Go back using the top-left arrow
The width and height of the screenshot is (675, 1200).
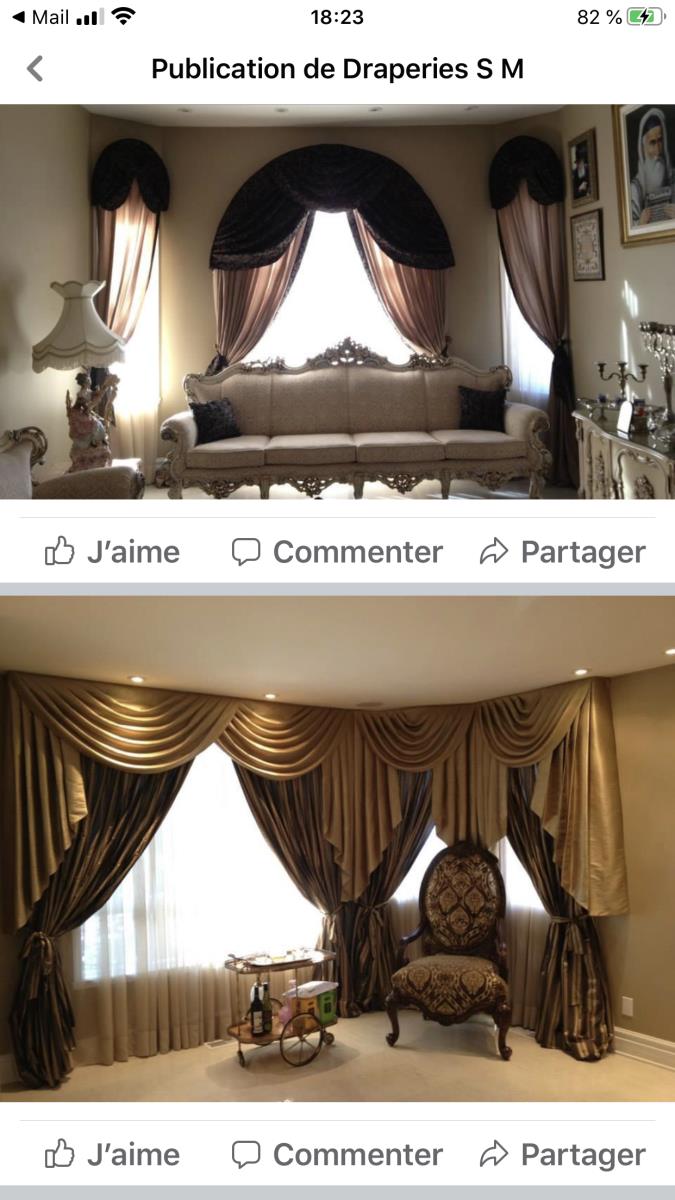tap(35, 68)
